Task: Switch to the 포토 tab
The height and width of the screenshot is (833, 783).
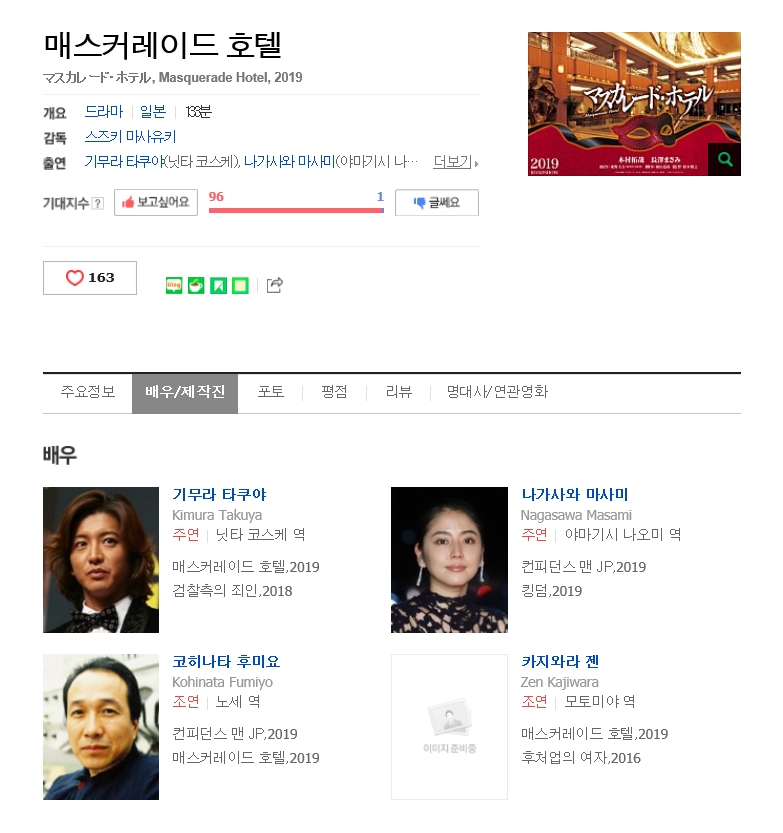Action: pyautogui.click(x=270, y=392)
